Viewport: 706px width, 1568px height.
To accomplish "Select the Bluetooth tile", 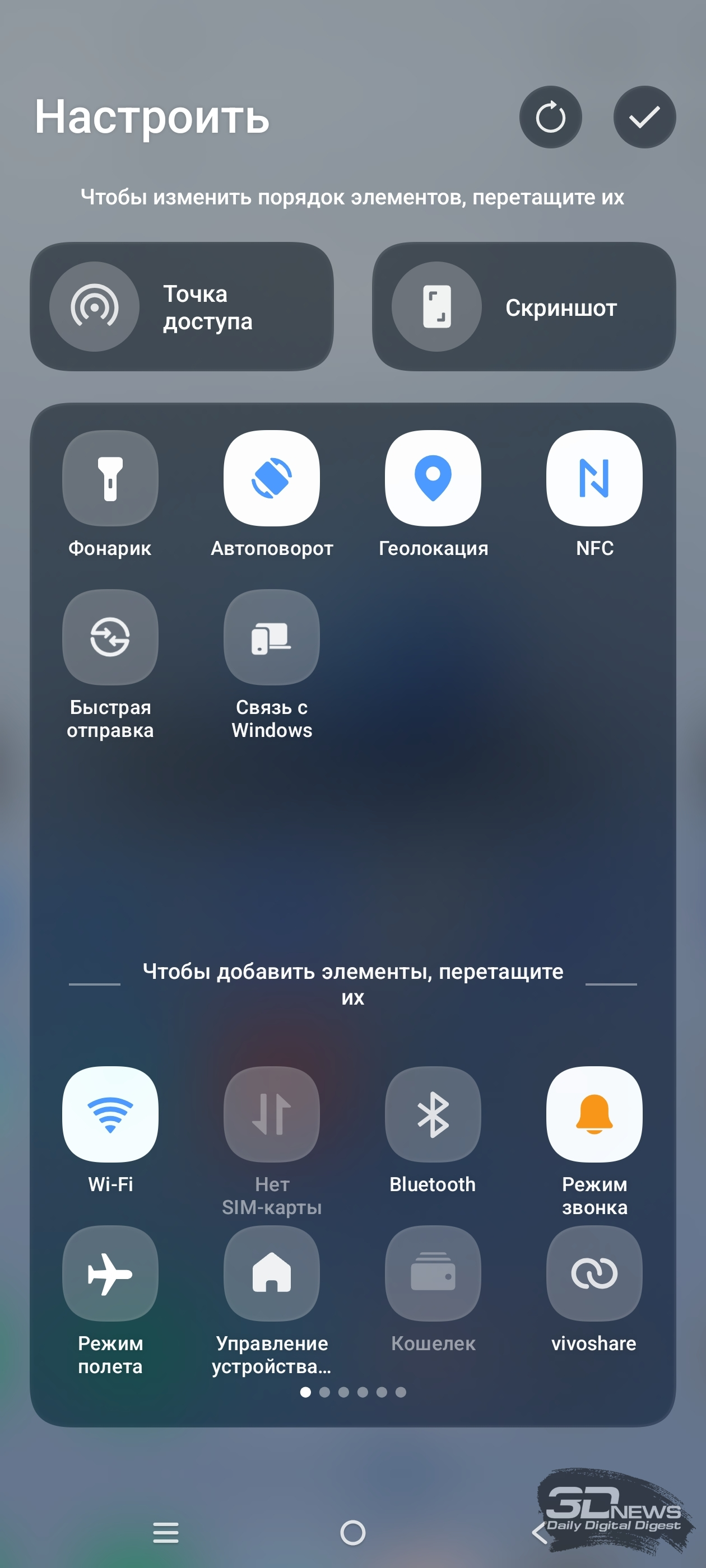I will [x=433, y=1114].
